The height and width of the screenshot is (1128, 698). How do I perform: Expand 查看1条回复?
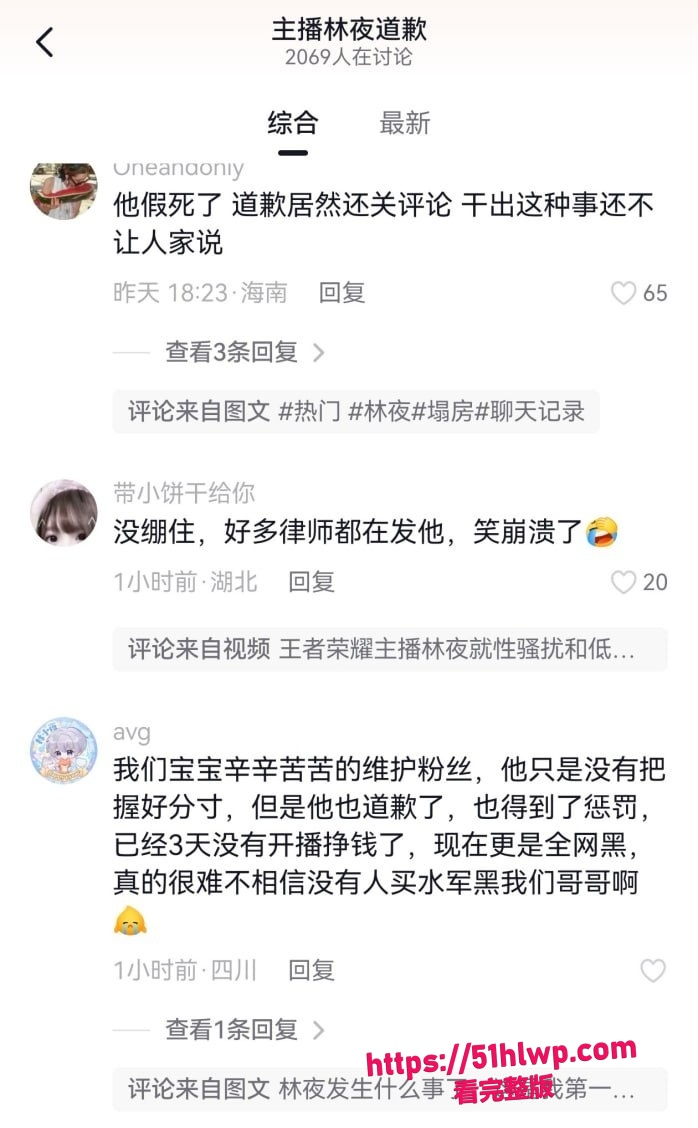pos(245,1030)
